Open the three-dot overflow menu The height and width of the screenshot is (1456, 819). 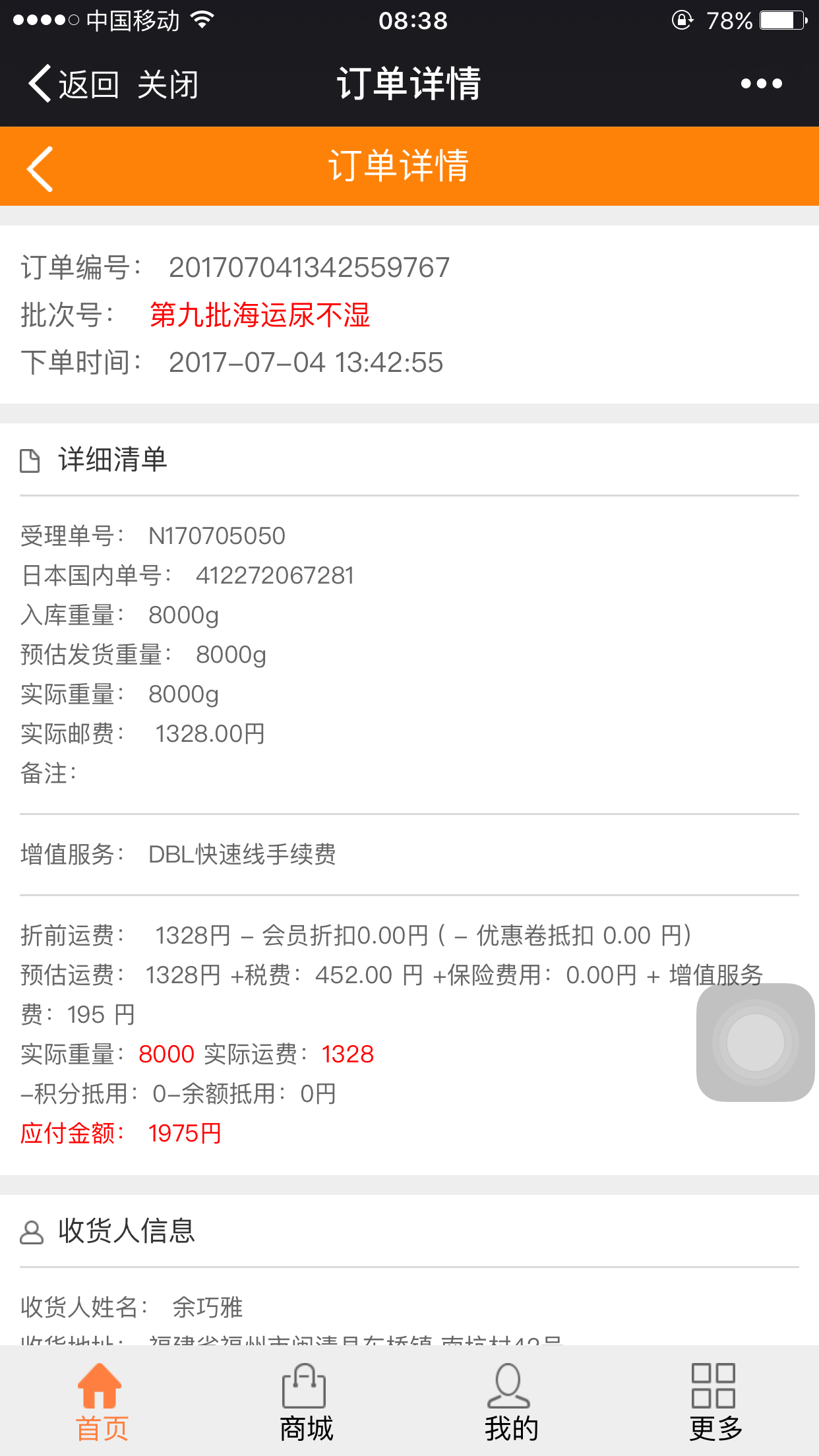pos(761,84)
